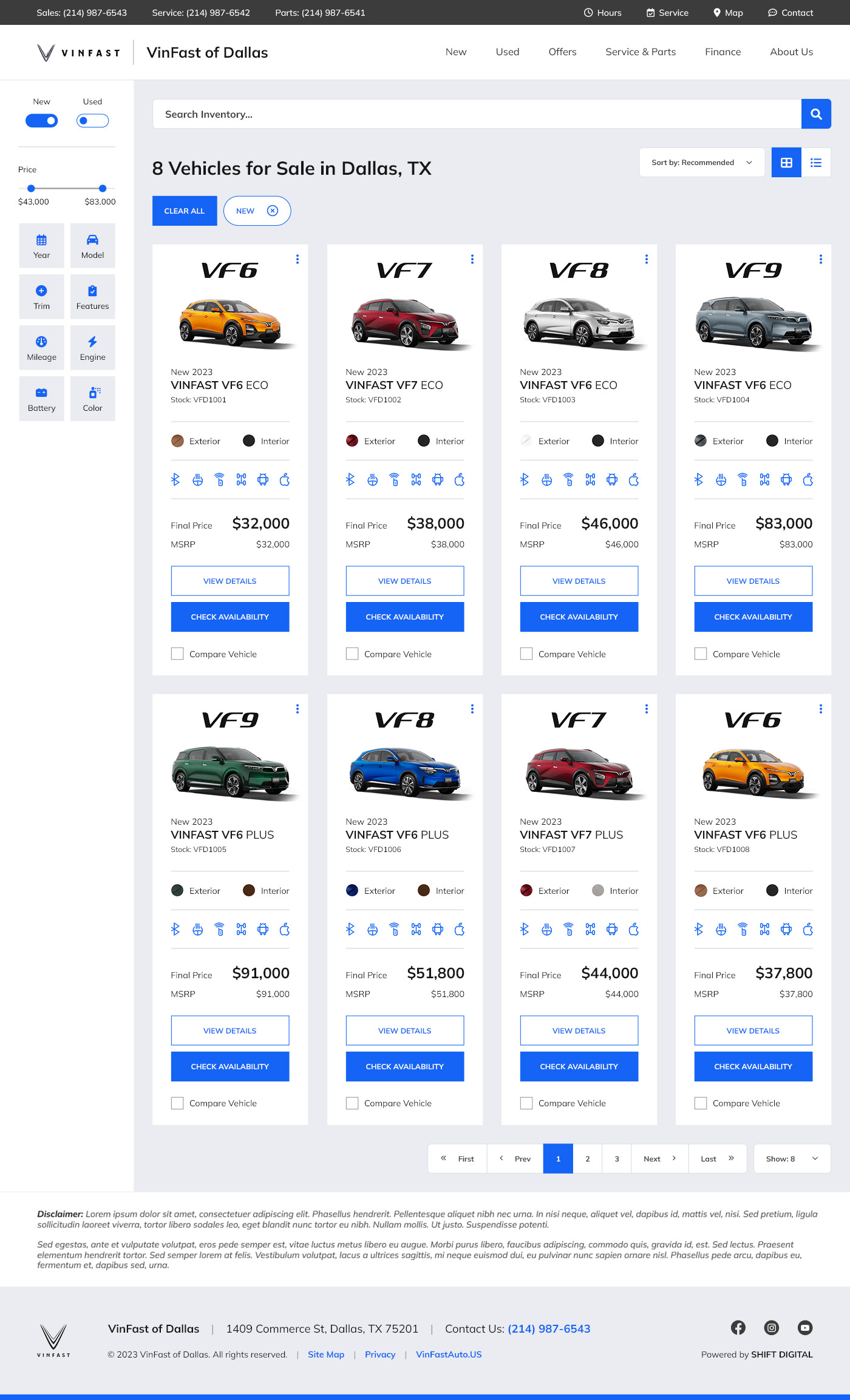This screenshot has width=850, height=1400.
Task: Open the Map link in top bar
Action: pos(727,13)
